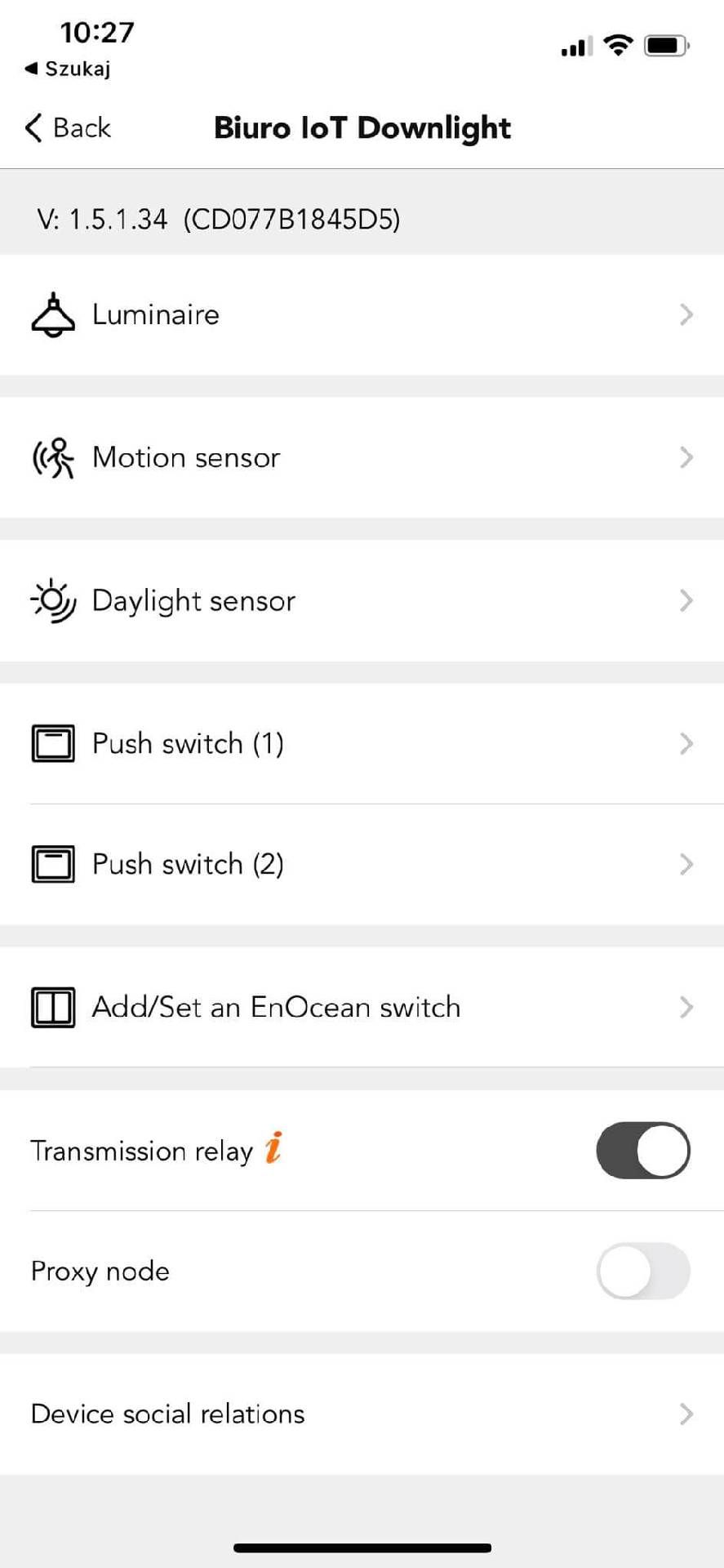
Task: Show Transmission relay info icon
Action: click(x=274, y=1147)
